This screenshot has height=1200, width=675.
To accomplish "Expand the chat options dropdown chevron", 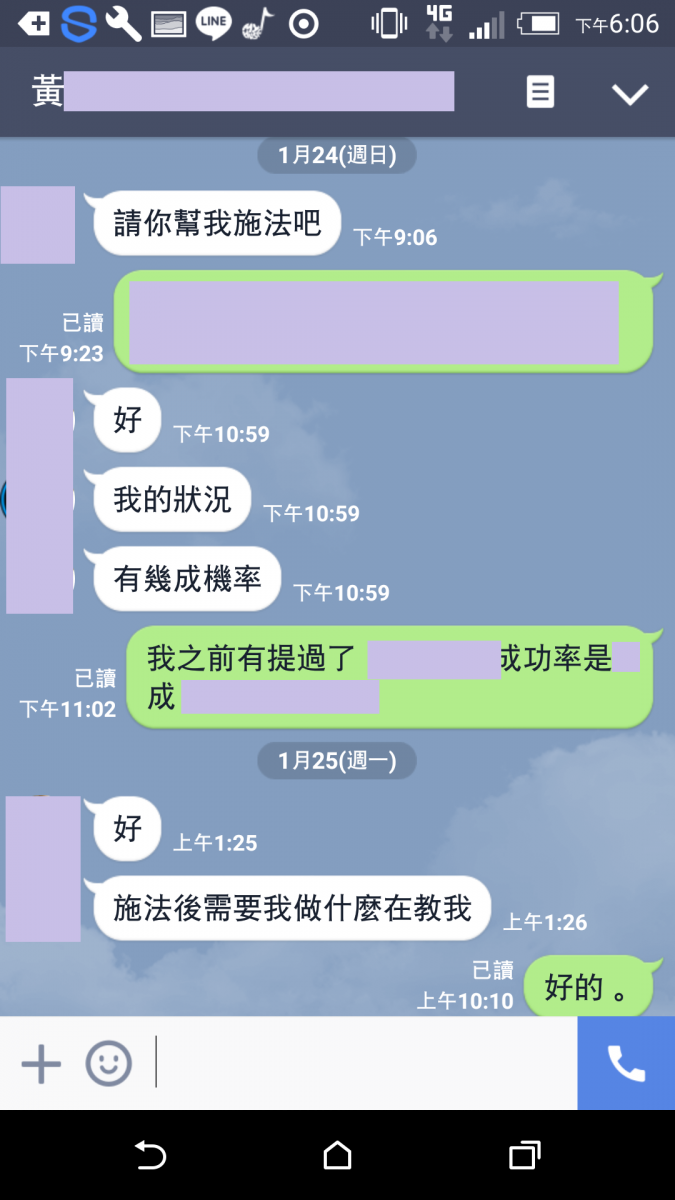I will coord(630,94).
